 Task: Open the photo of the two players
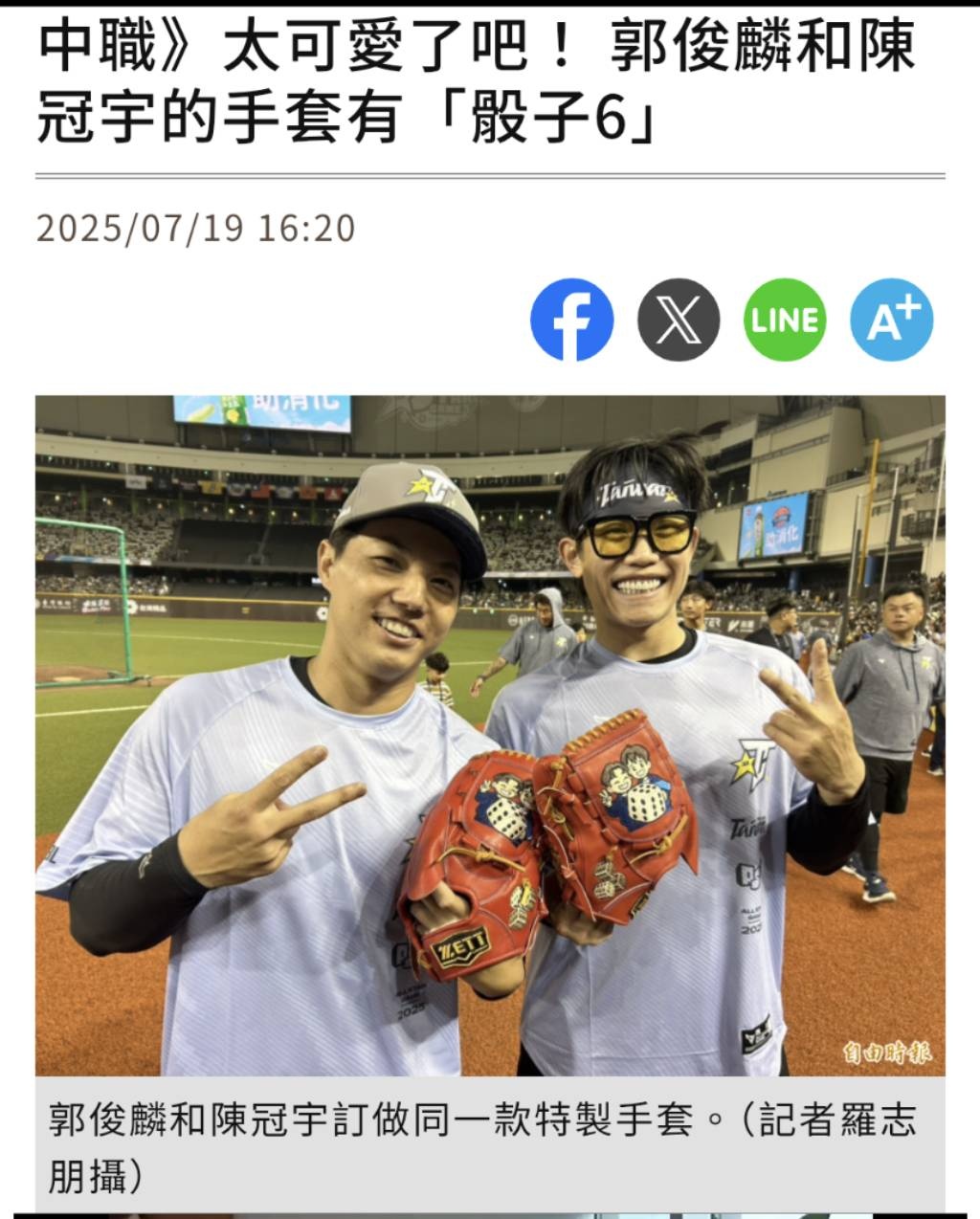pos(490,735)
